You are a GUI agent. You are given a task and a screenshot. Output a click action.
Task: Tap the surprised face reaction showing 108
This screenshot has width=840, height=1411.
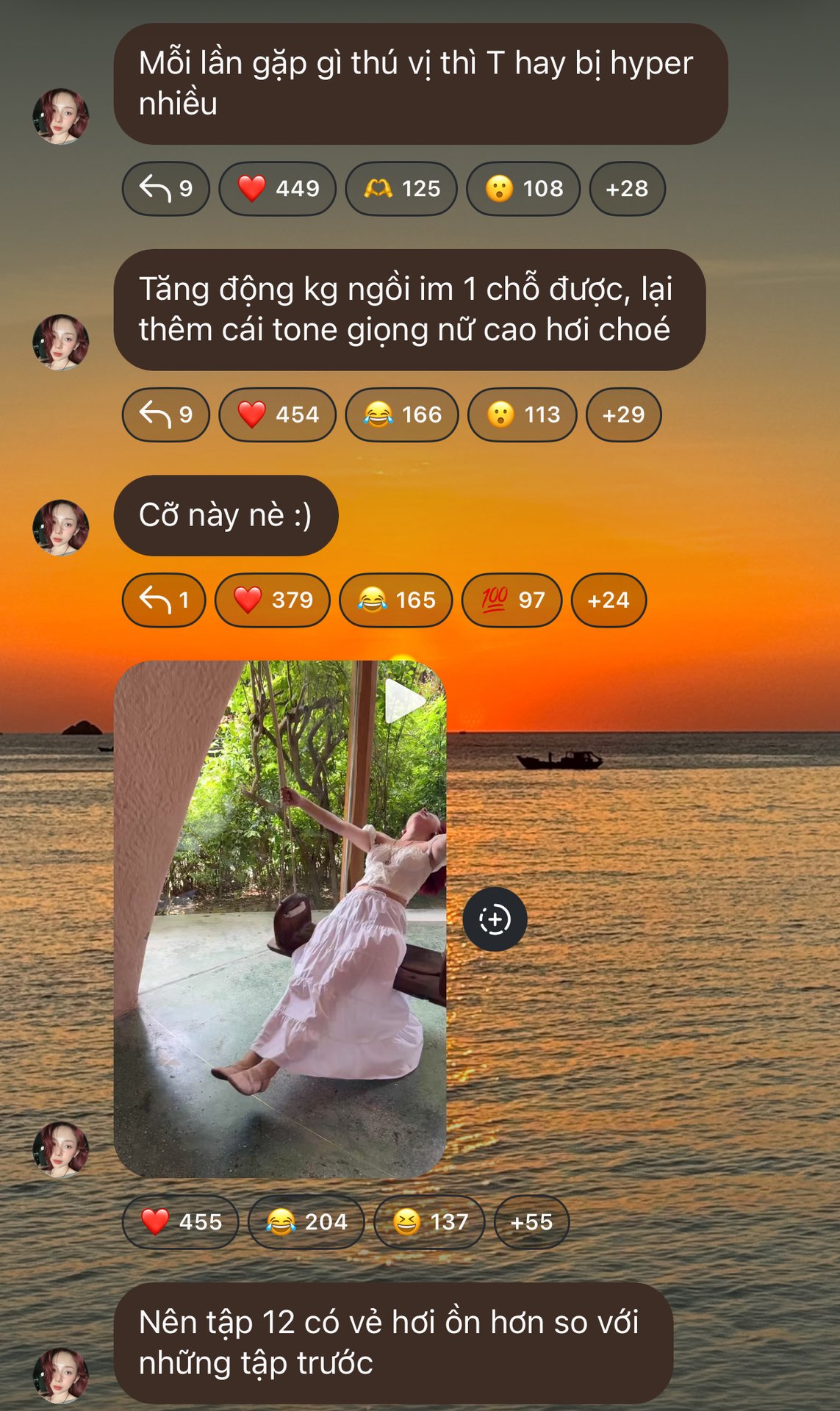coord(523,189)
